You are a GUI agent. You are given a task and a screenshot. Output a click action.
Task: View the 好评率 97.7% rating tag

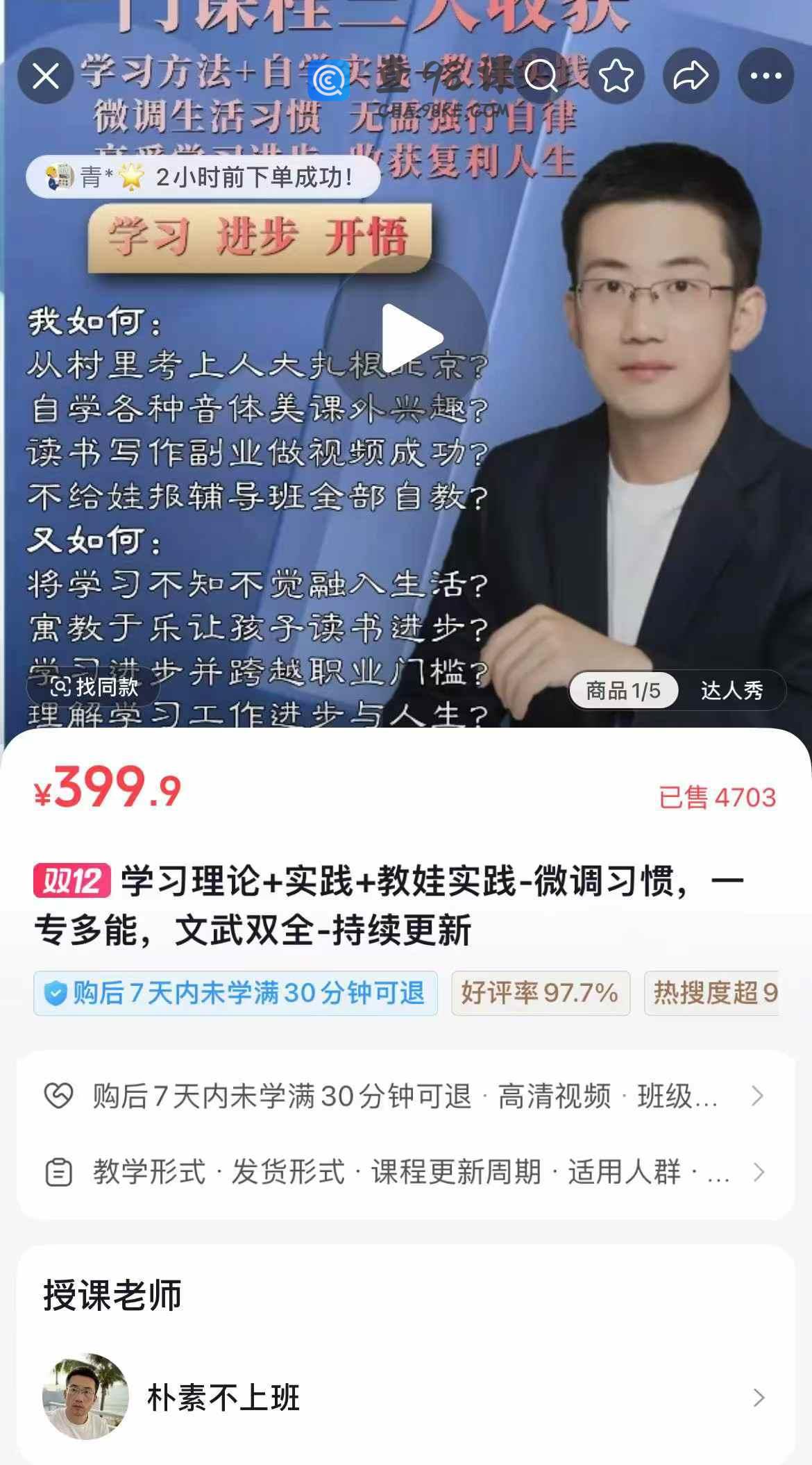tap(540, 993)
